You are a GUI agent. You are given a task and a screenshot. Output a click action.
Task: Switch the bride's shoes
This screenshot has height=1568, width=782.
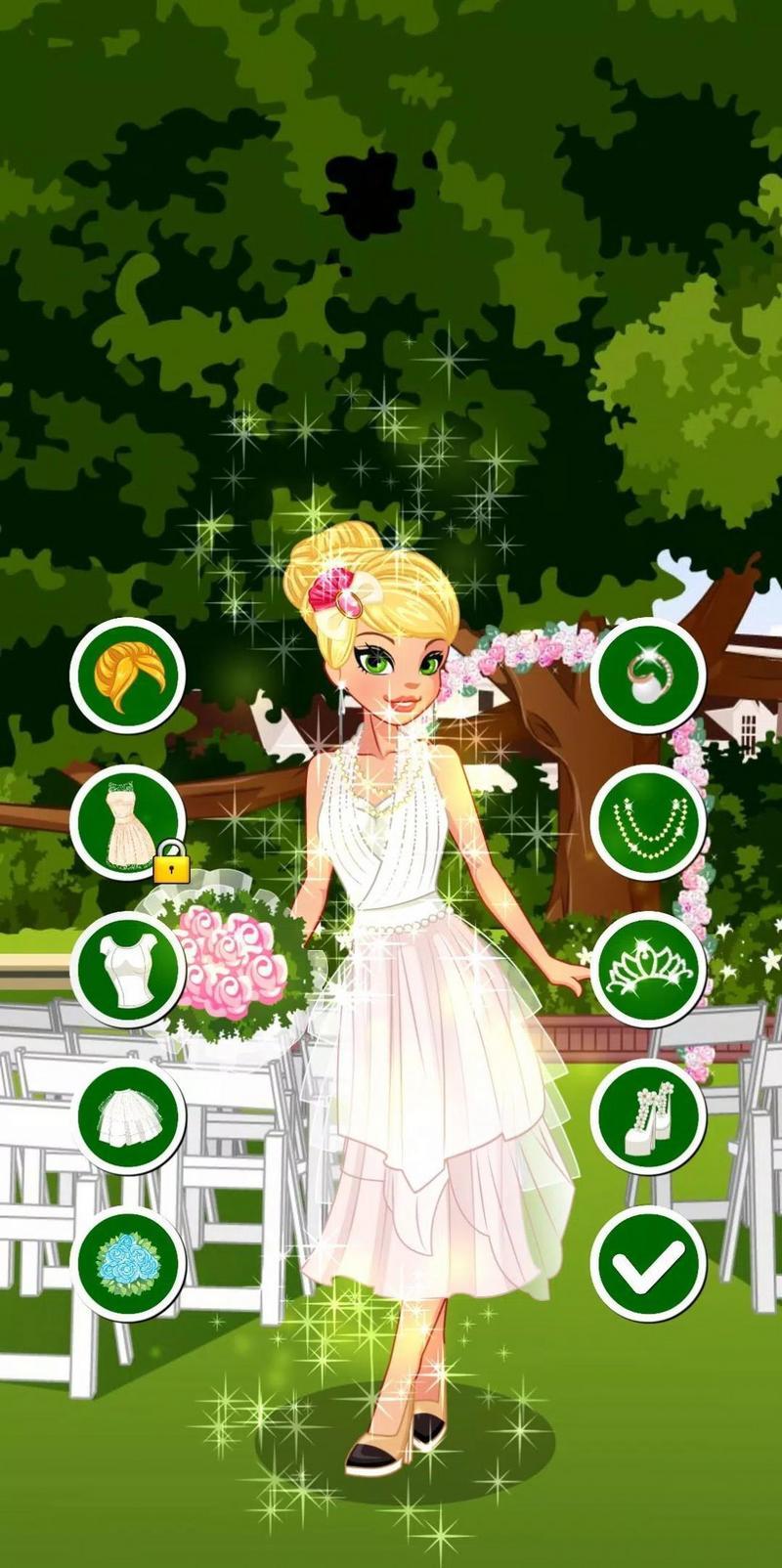(648, 1115)
